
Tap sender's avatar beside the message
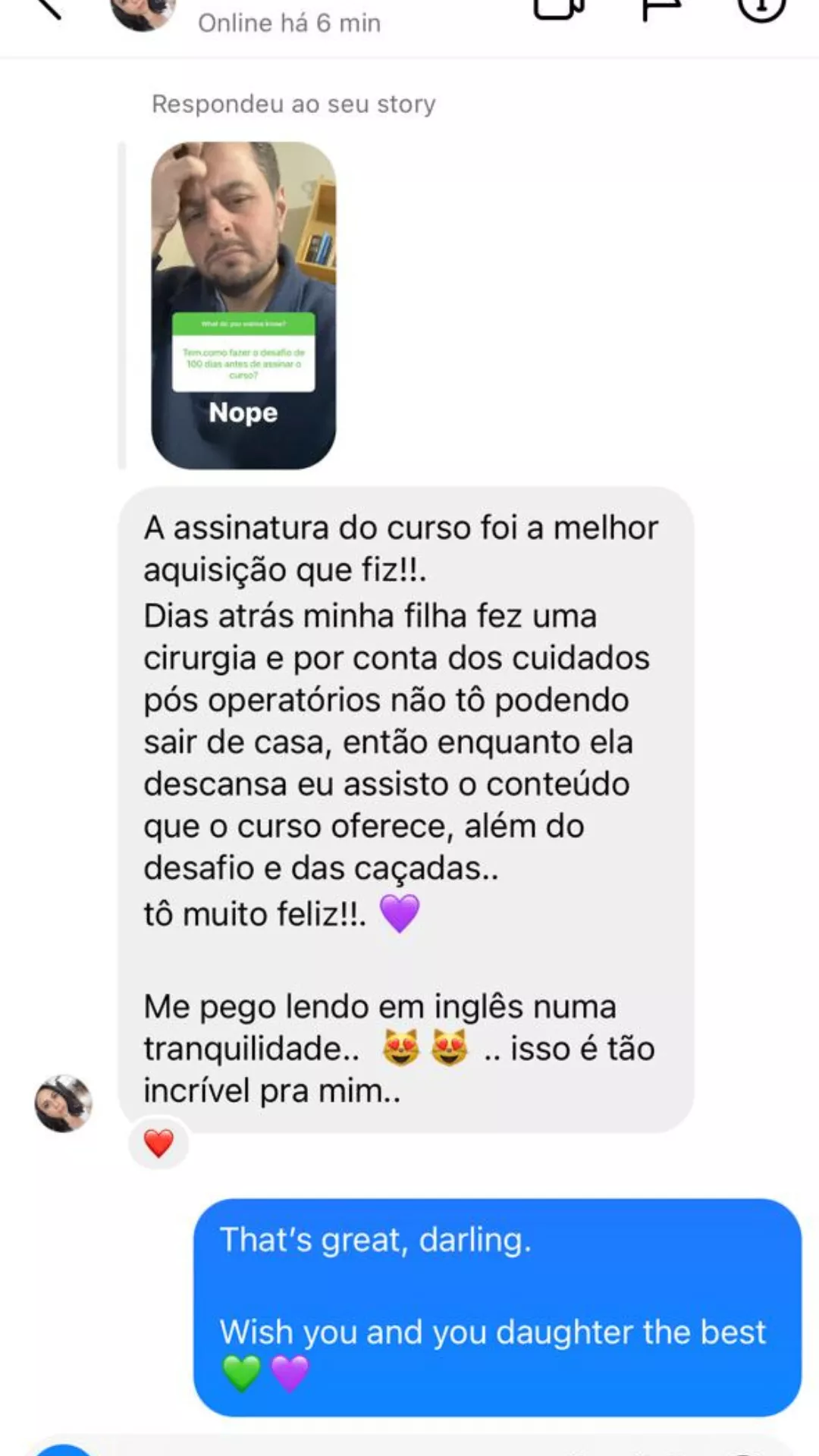click(64, 1103)
